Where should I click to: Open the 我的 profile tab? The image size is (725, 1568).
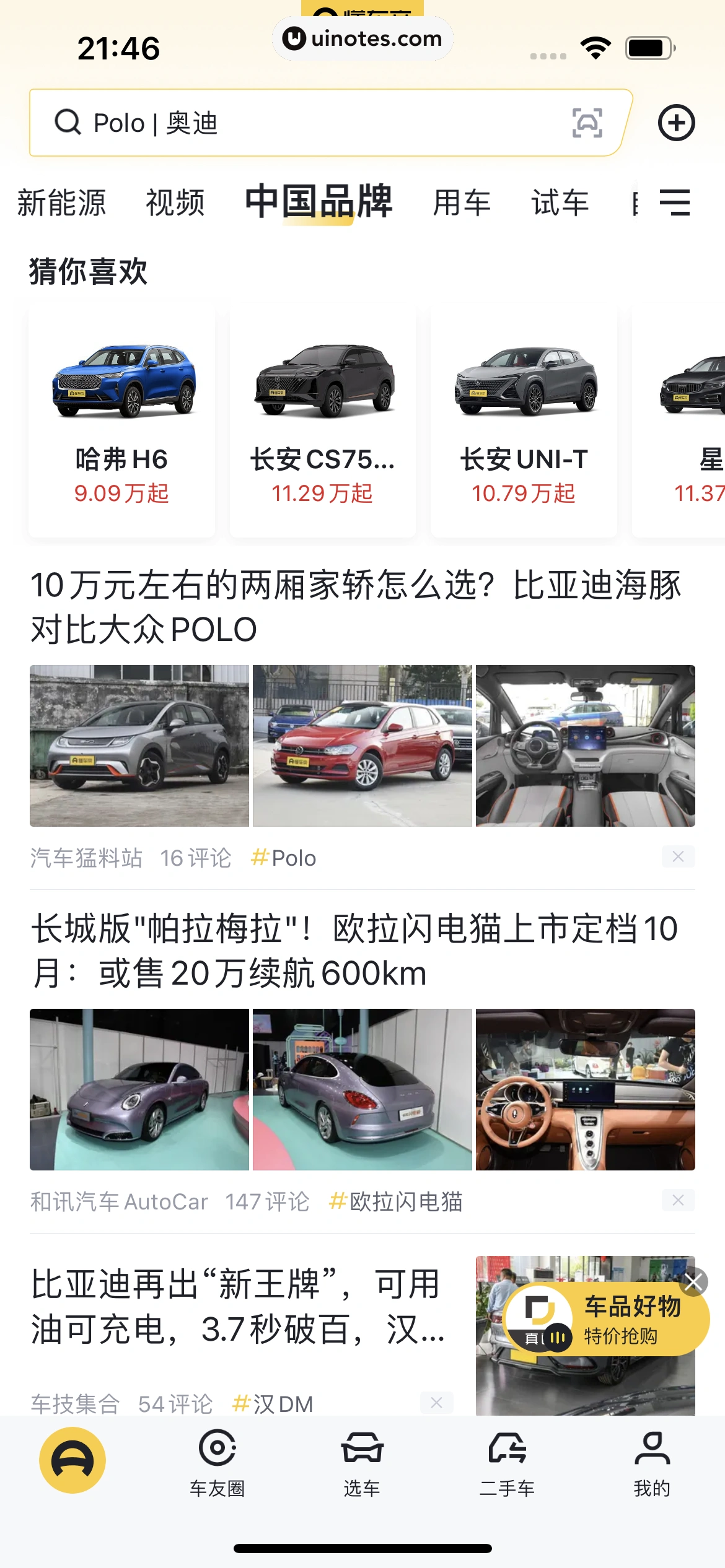coord(652,1461)
